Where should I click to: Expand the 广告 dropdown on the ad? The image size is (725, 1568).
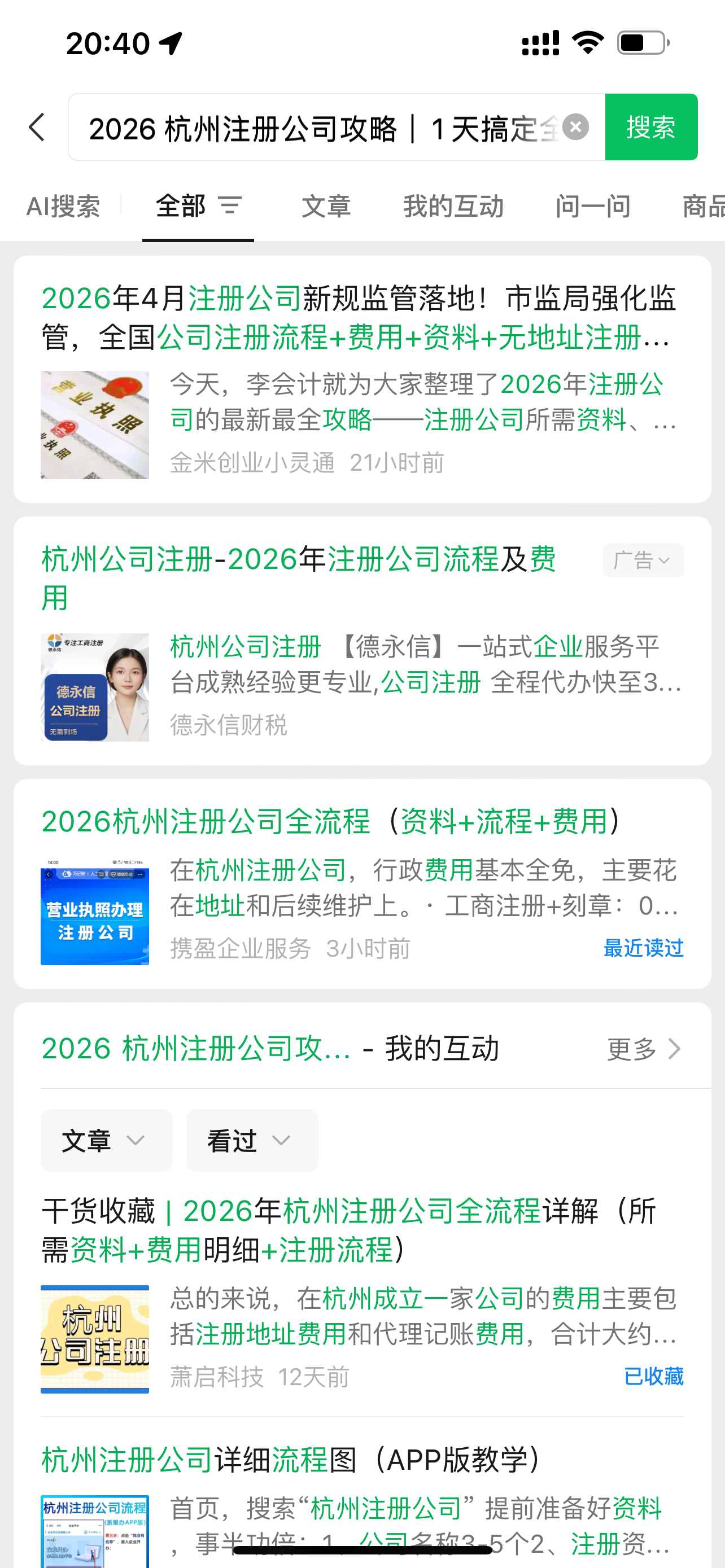[643, 560]
